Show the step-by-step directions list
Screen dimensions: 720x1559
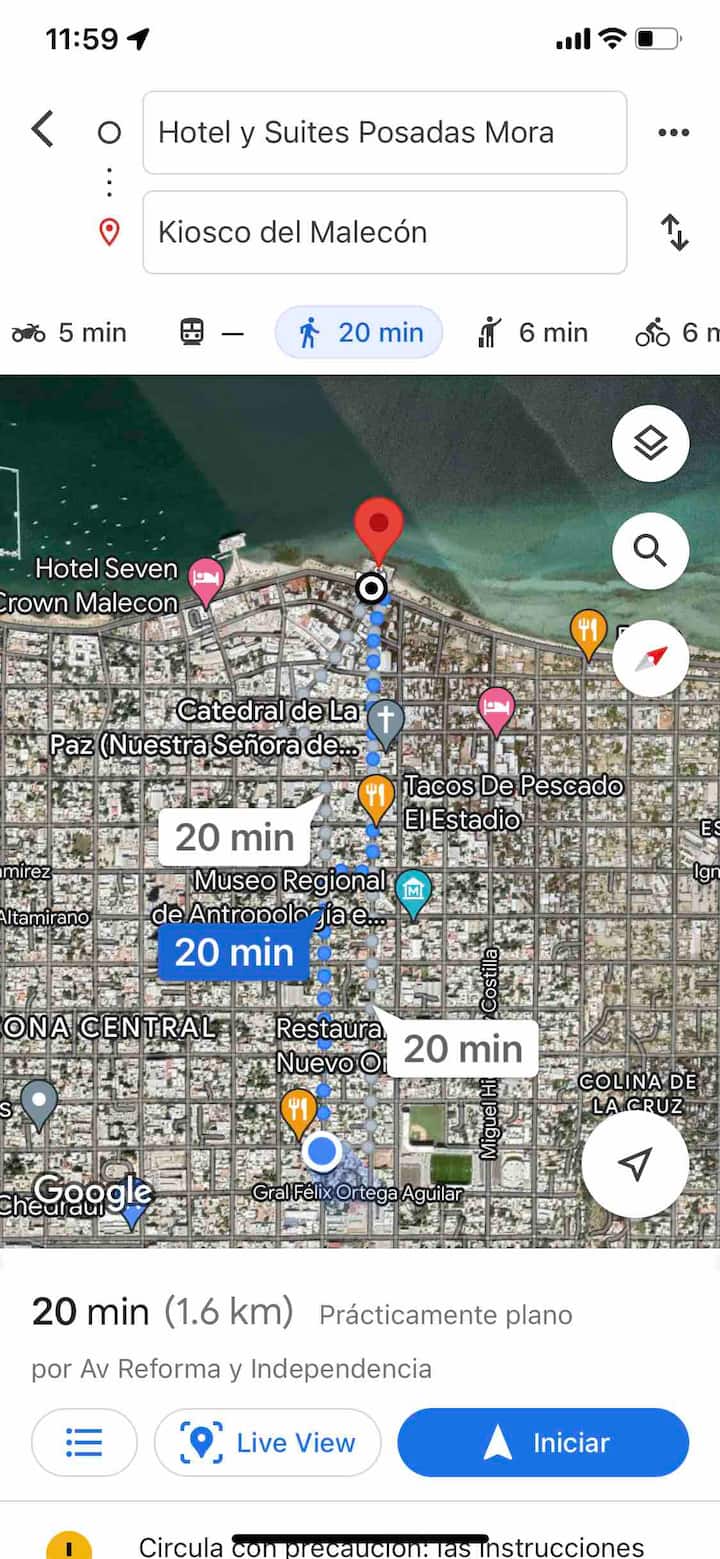tap(84, 1442)
